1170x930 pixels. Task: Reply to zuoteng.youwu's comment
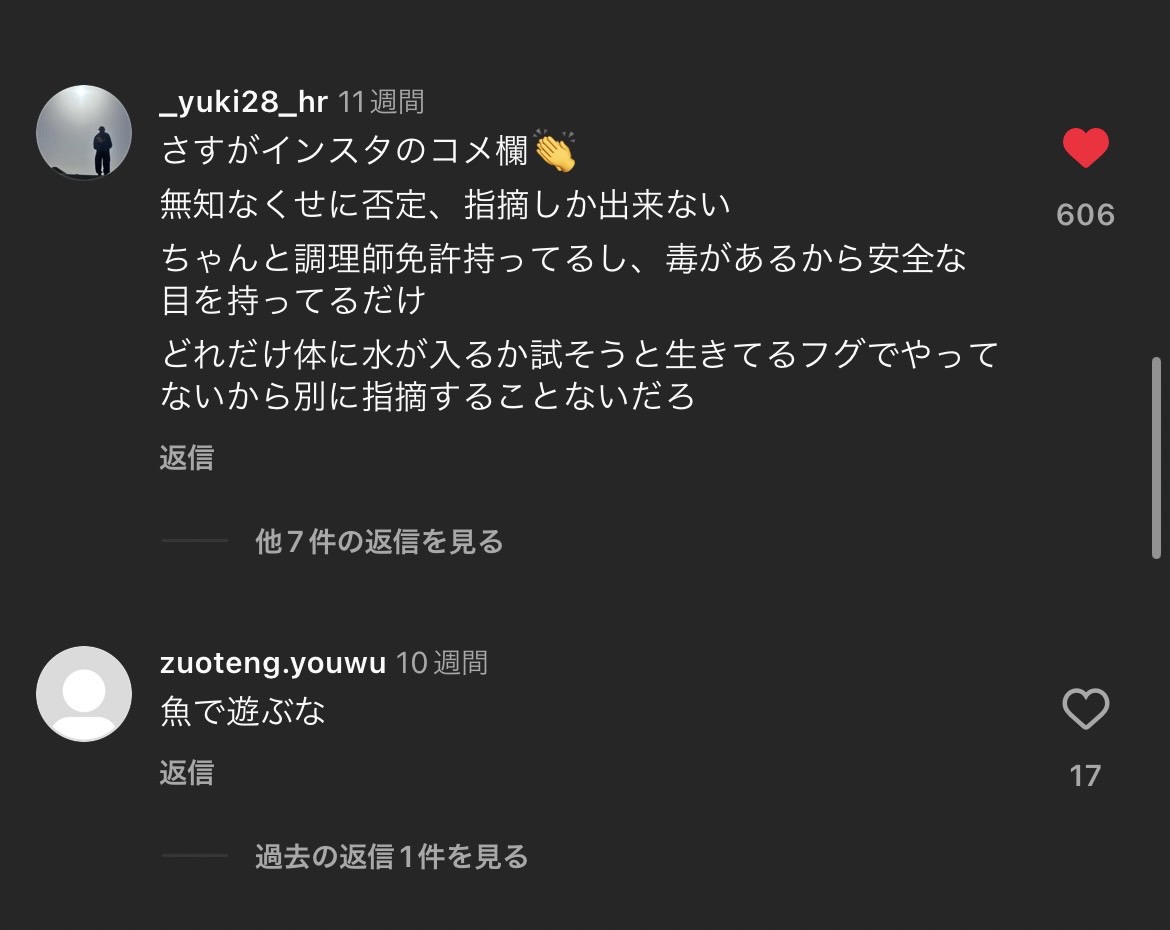(x=187, y=773)
